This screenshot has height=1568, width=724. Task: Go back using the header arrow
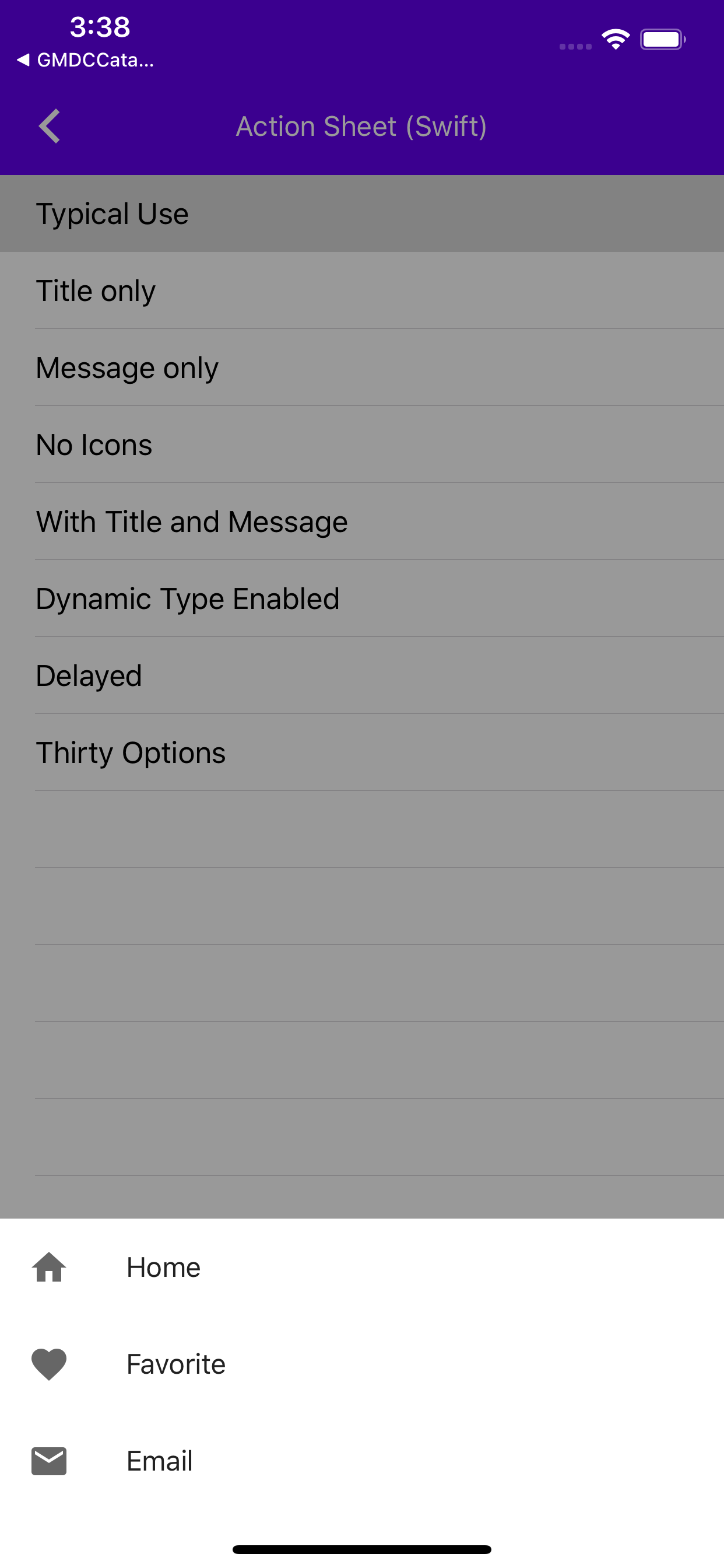pyautogui.click(x=50, y=126)
